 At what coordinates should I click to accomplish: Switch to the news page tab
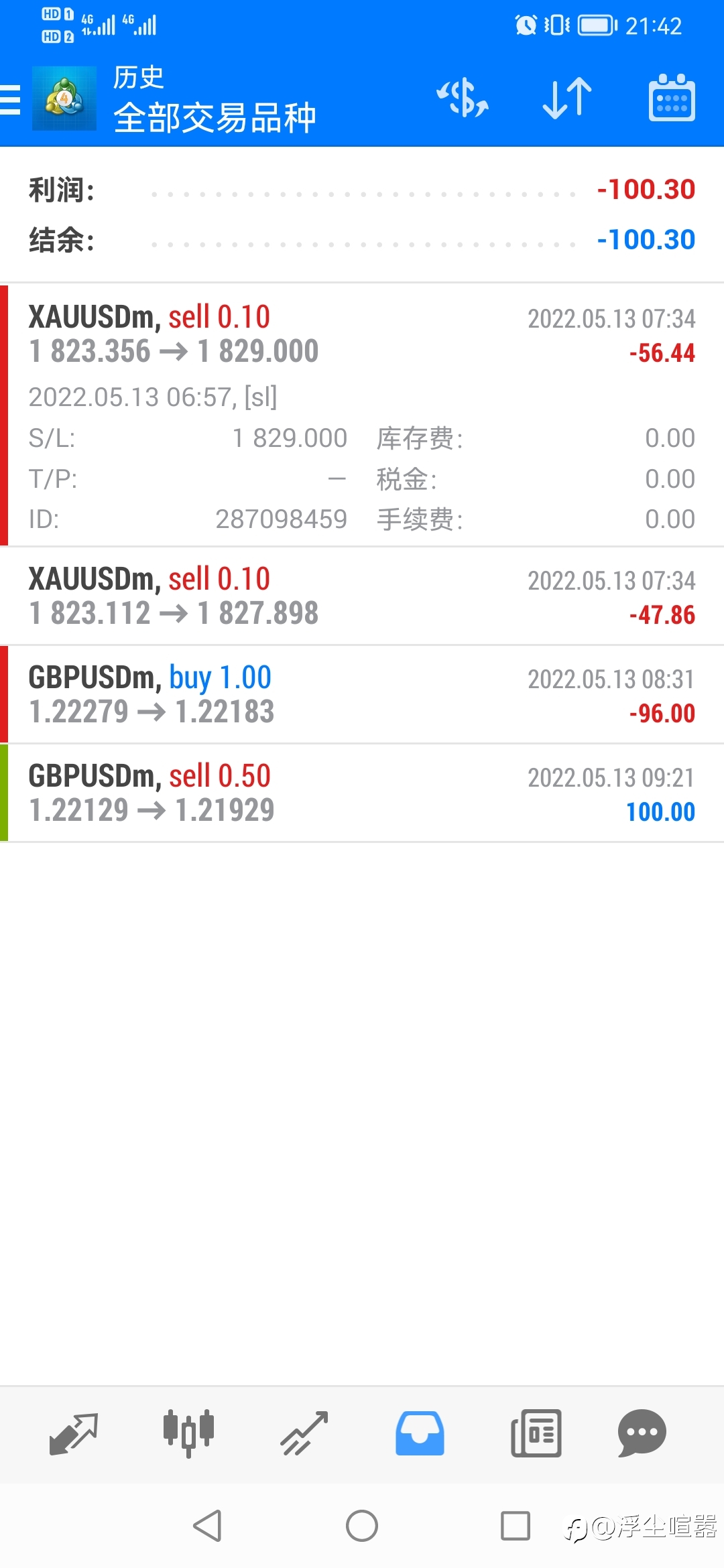(536, 1434)
